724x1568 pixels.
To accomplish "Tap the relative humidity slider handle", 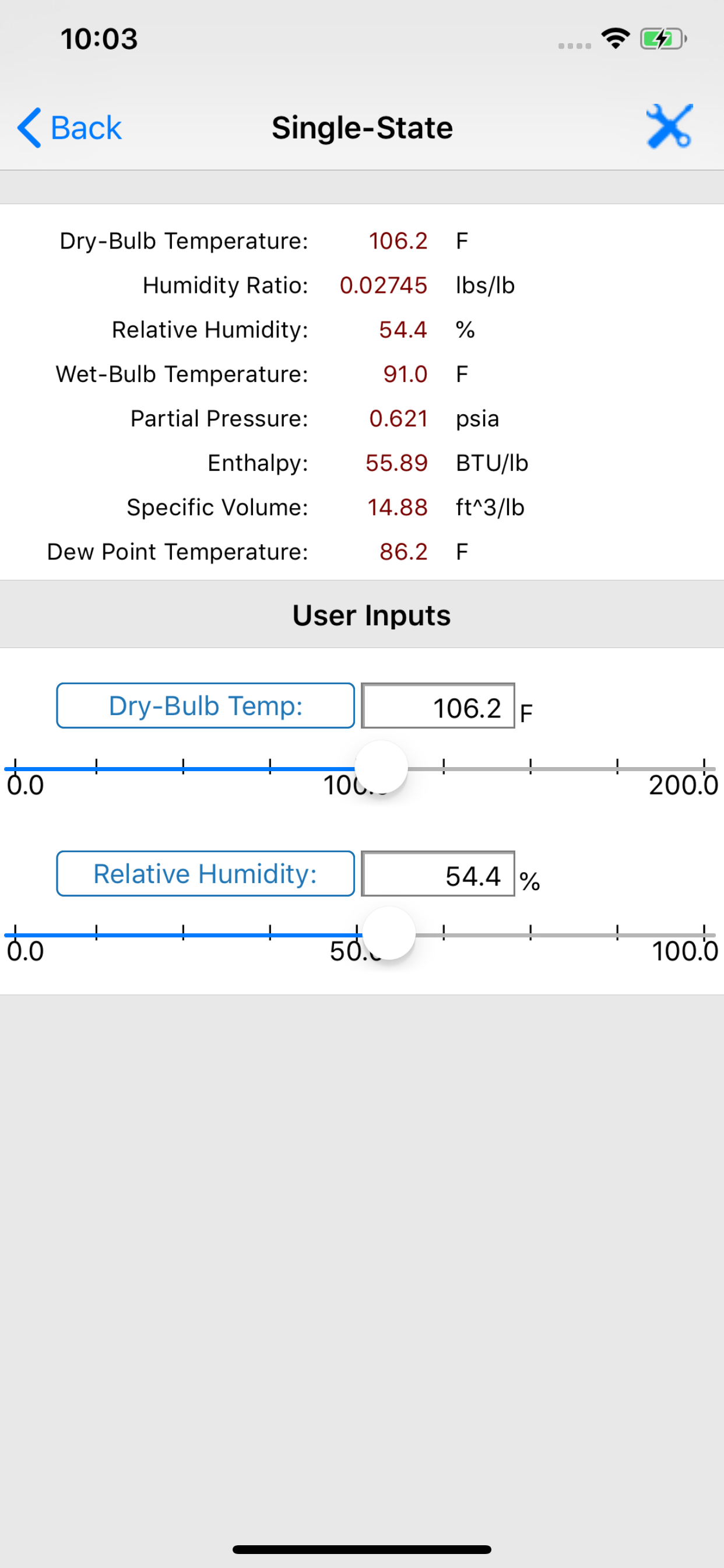I will tap(389, 933).
